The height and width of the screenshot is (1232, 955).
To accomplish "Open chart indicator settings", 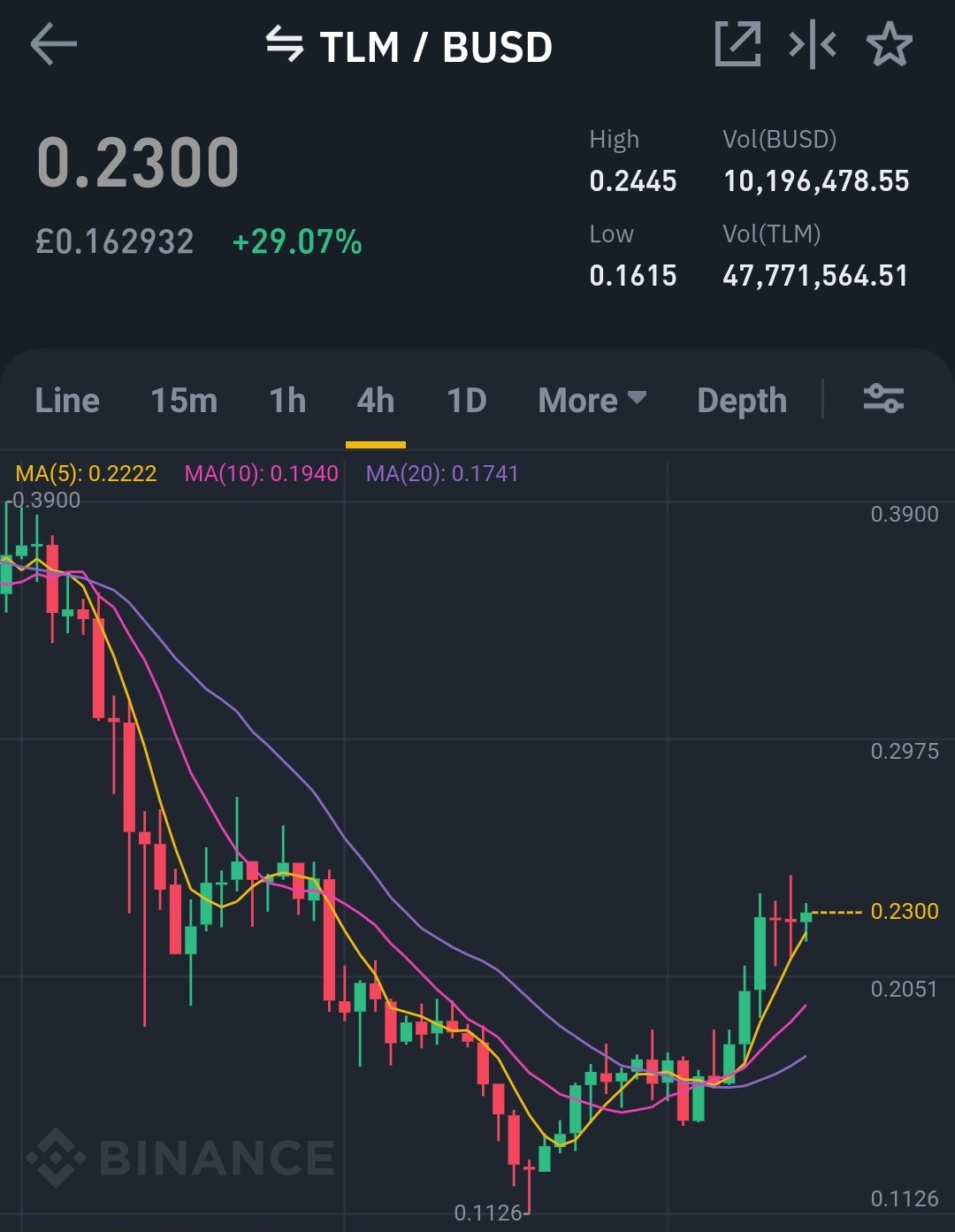I will click(883, 399).
